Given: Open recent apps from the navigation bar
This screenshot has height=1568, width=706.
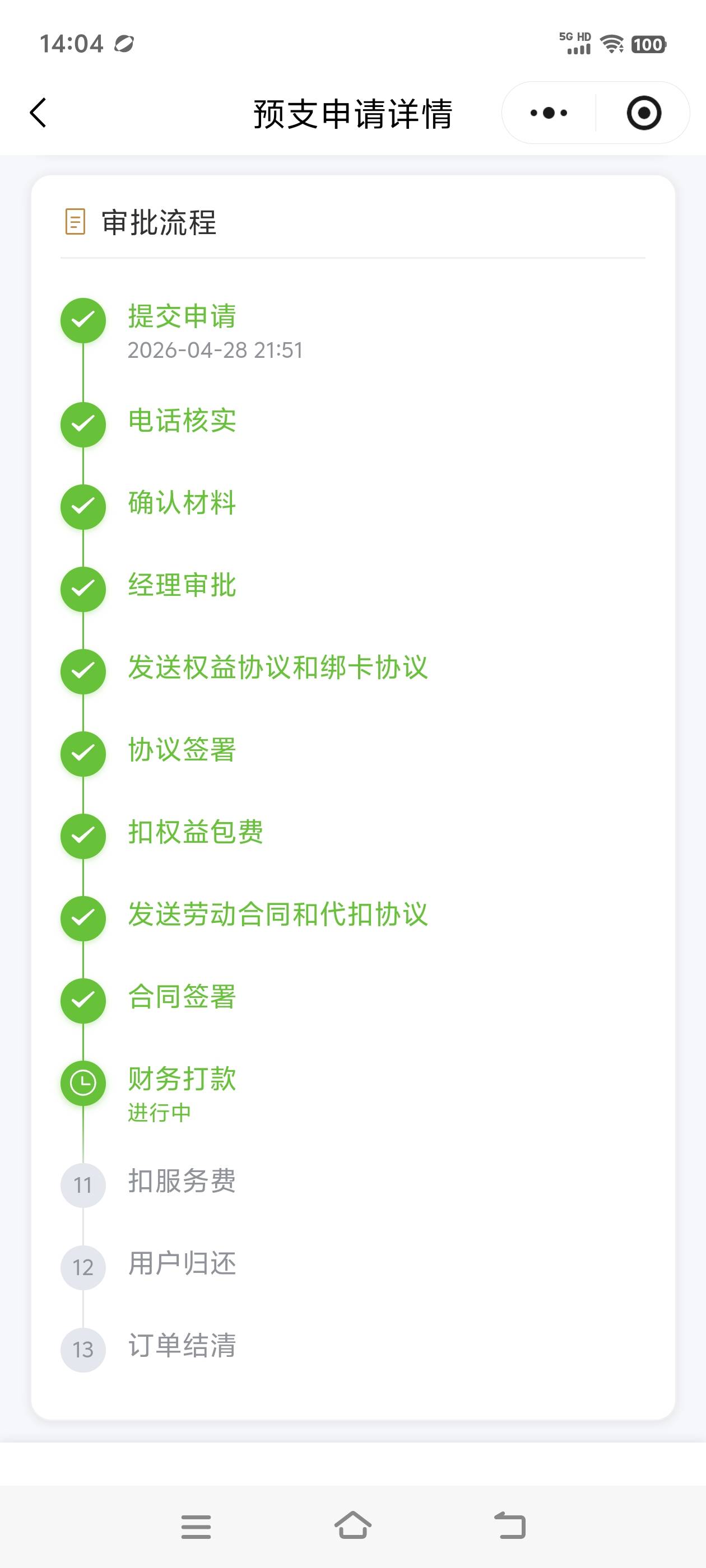Looking at the screenshot, I should point(196,1527).
